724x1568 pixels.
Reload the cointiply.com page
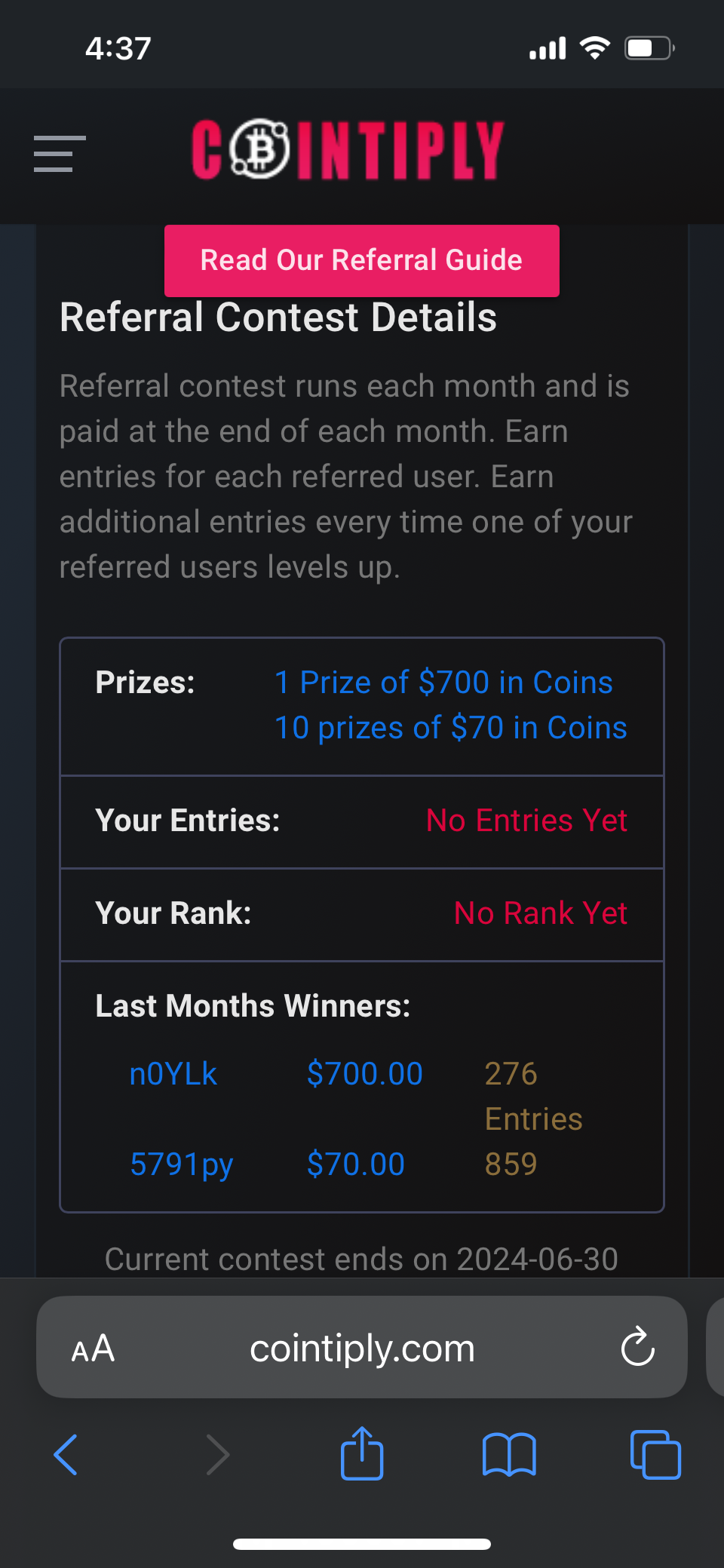(637, 1347)
